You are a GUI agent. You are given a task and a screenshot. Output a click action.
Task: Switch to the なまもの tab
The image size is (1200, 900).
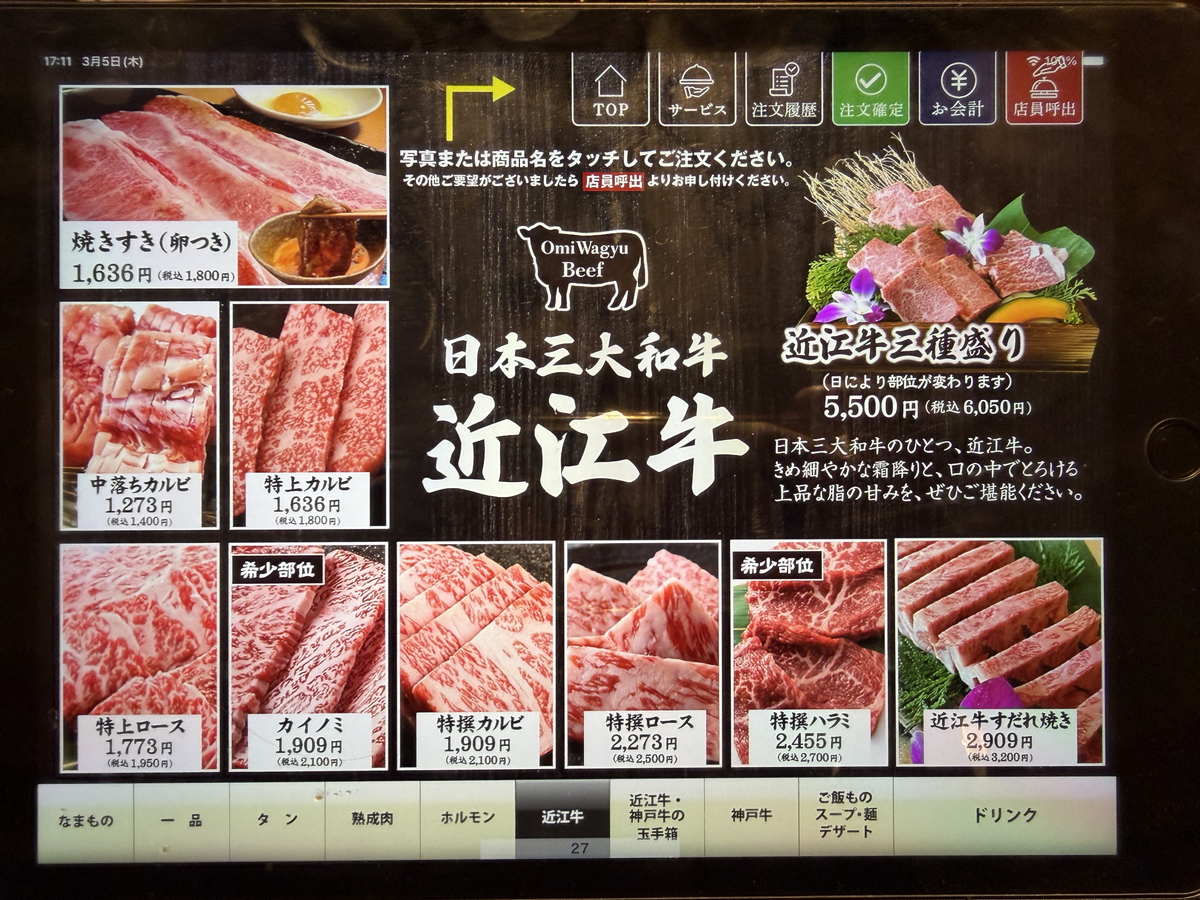click(85, 819)
